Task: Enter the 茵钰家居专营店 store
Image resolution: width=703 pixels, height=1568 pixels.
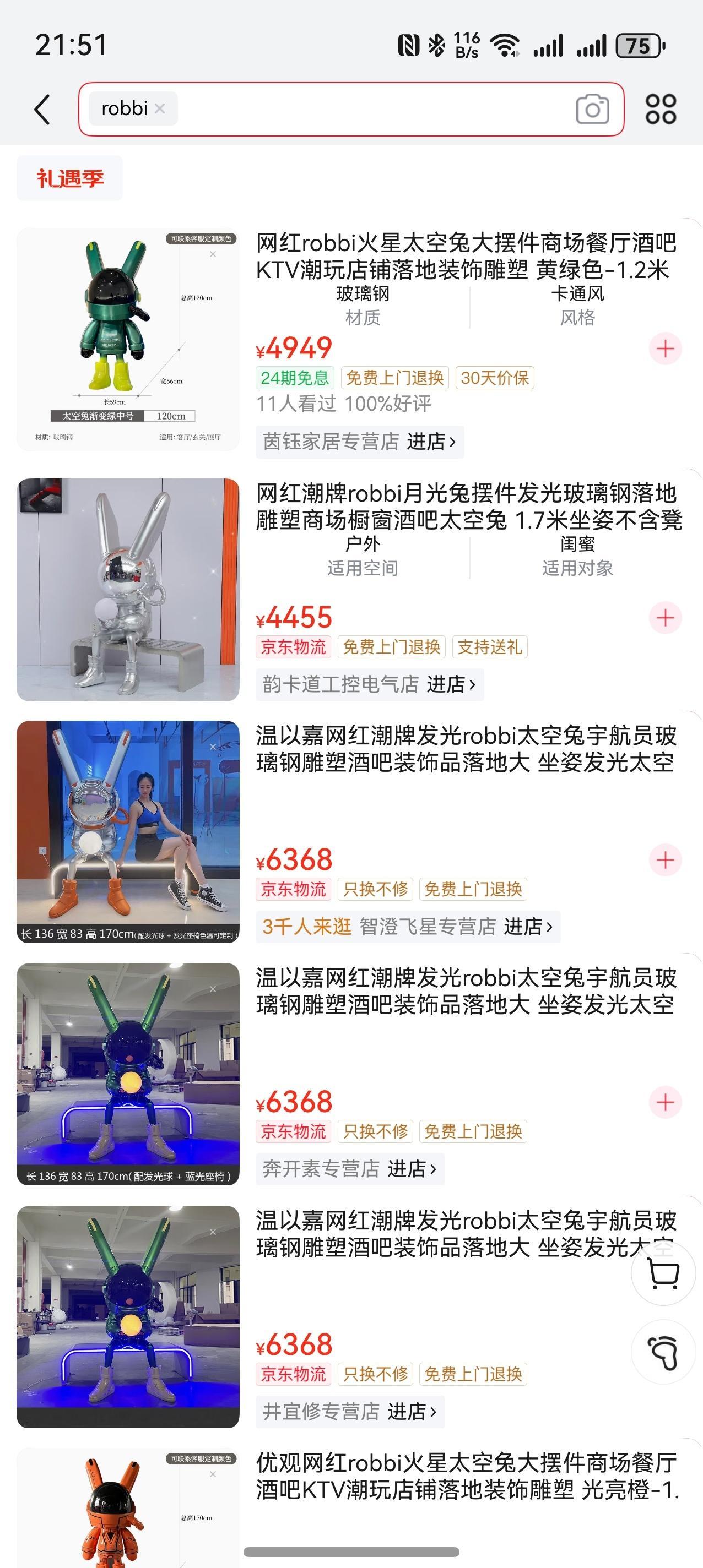Action: 359,442
